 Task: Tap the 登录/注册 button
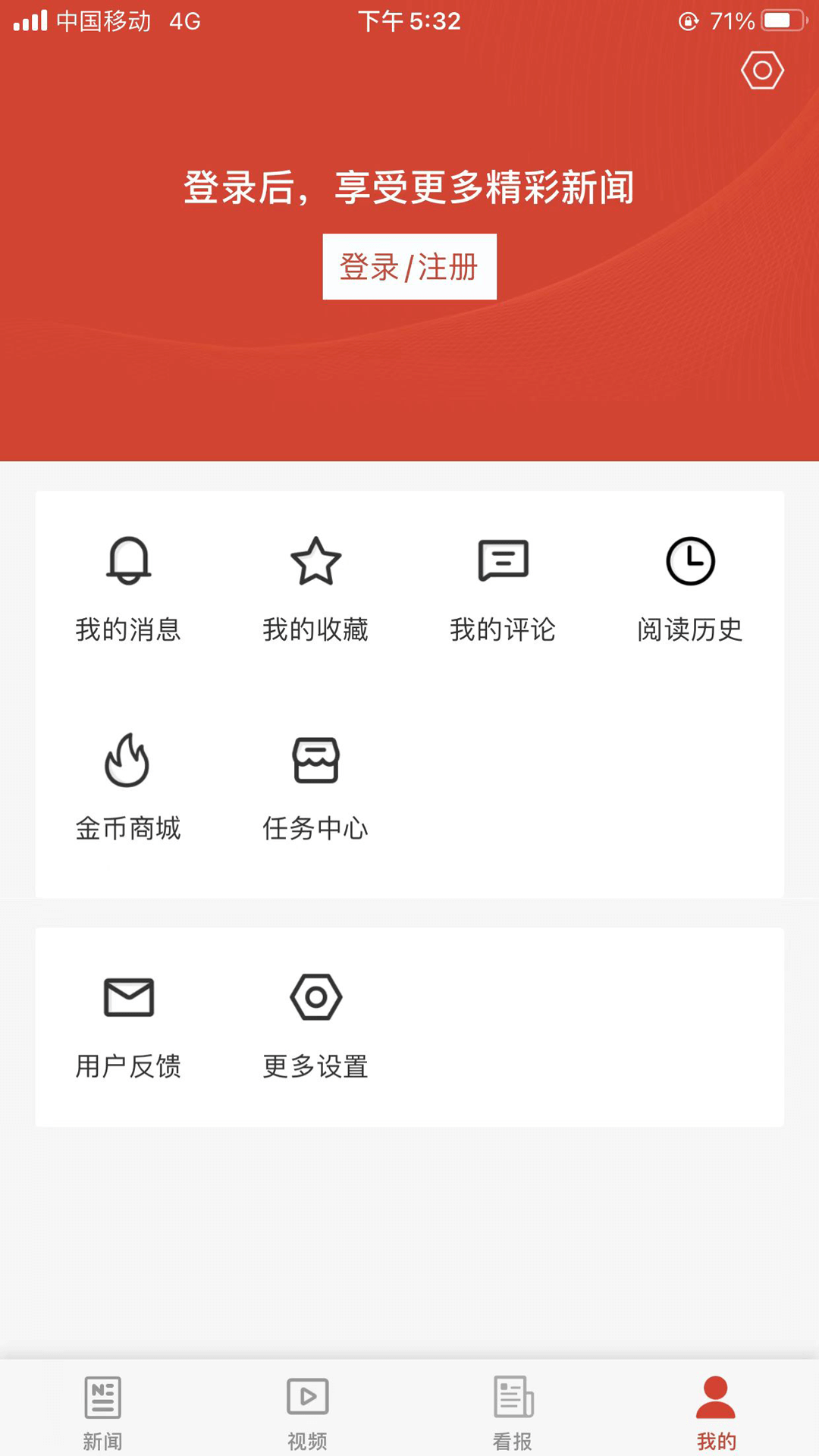click(409, 267)
